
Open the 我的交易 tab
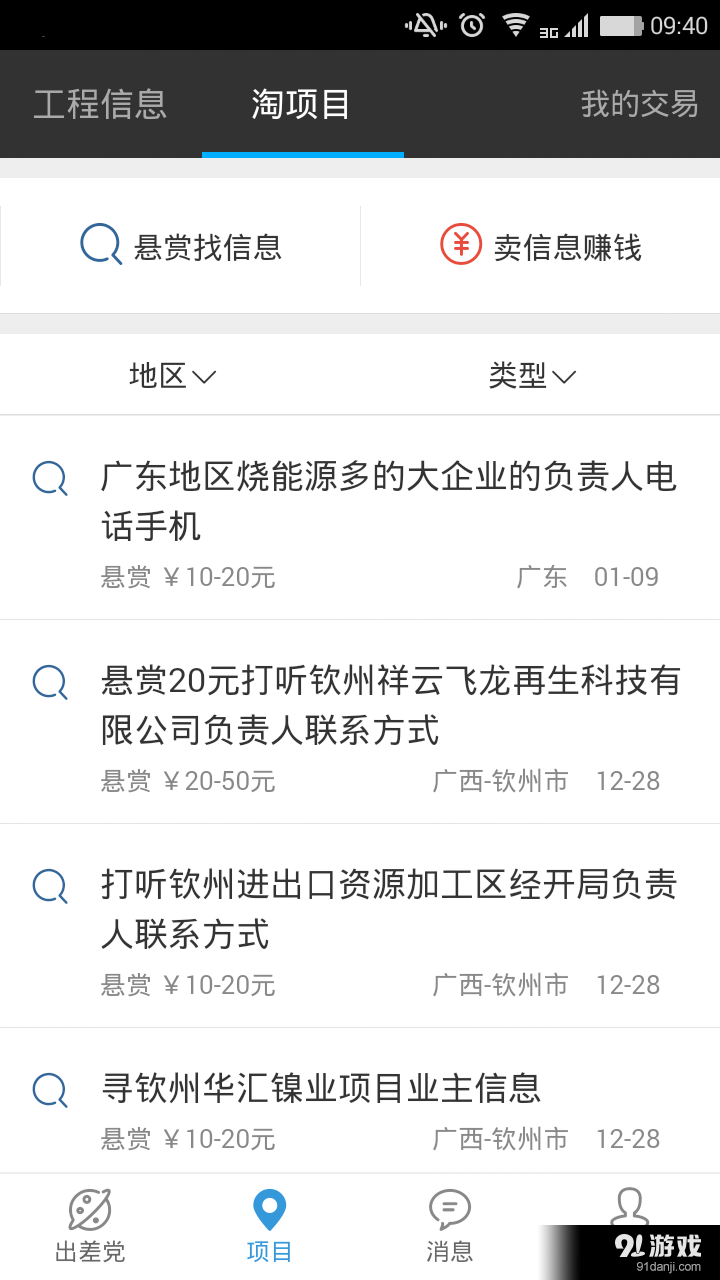639,104
